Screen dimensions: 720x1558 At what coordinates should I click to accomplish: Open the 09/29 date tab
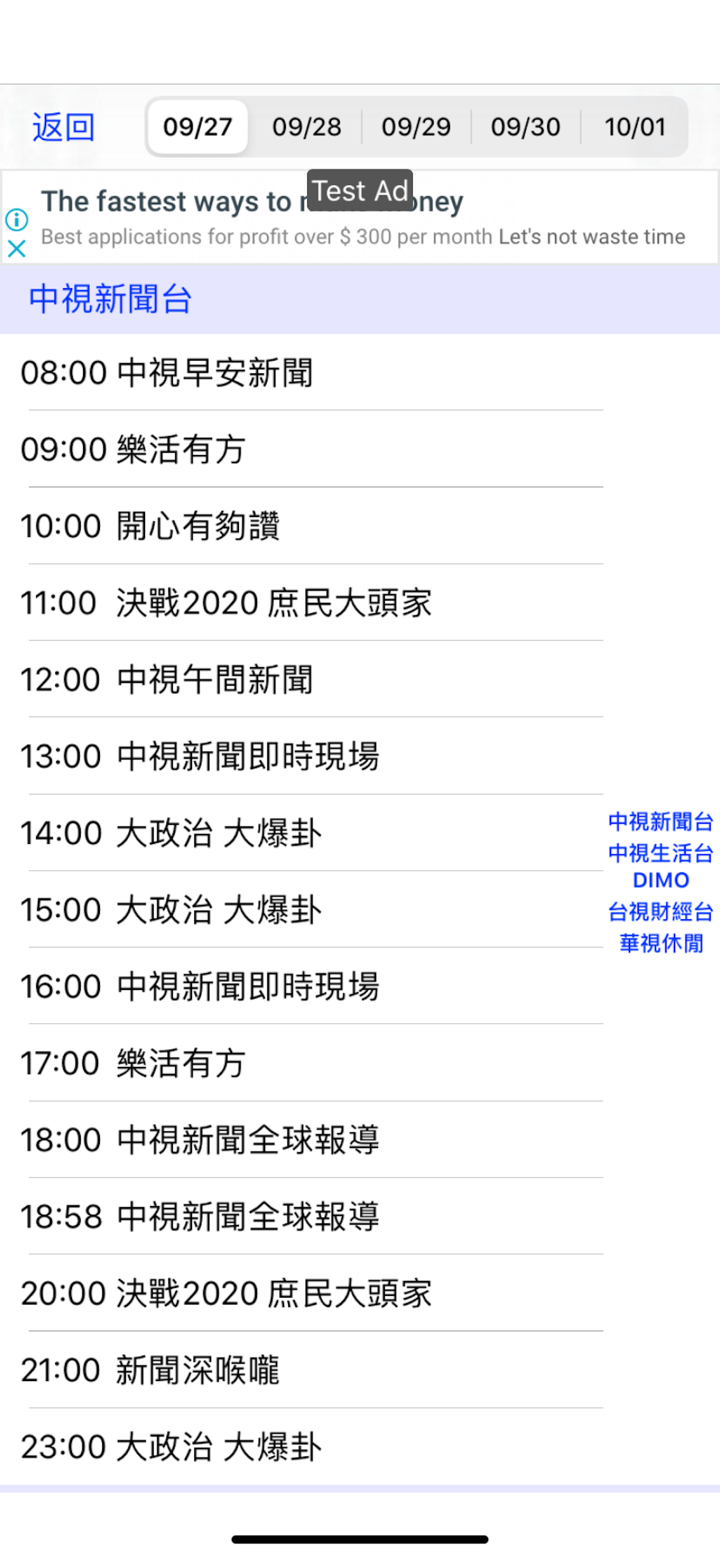(x=416, y=126)
